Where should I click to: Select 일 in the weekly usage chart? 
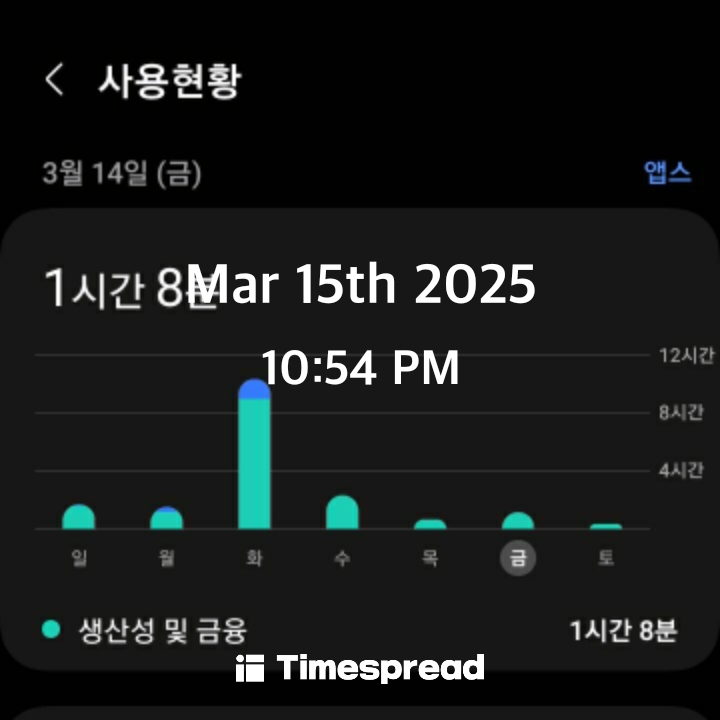tap(78, 558)
